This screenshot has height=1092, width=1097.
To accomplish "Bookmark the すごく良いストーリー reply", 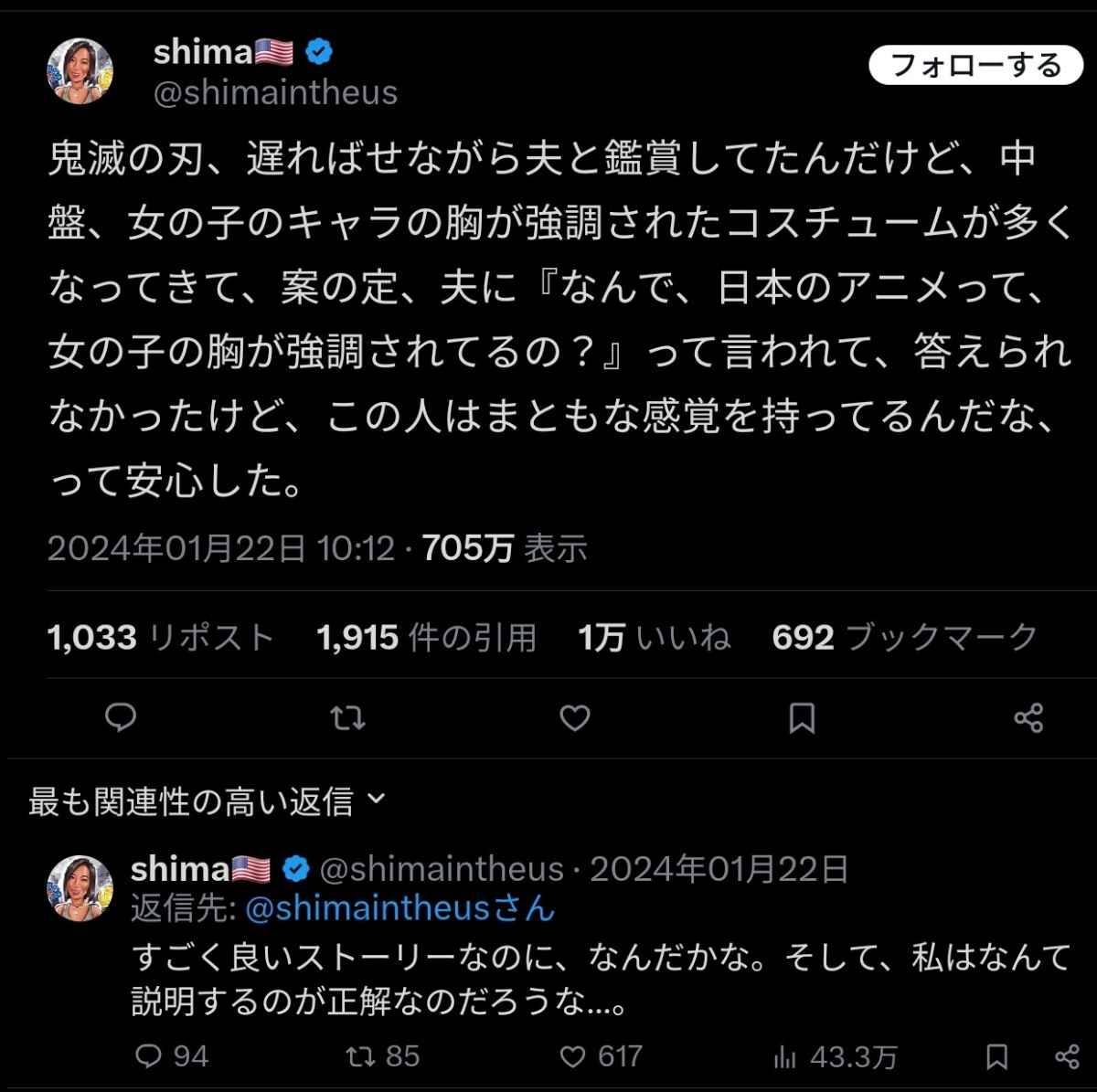I will pyautogui.click(x=996, y=1057).
